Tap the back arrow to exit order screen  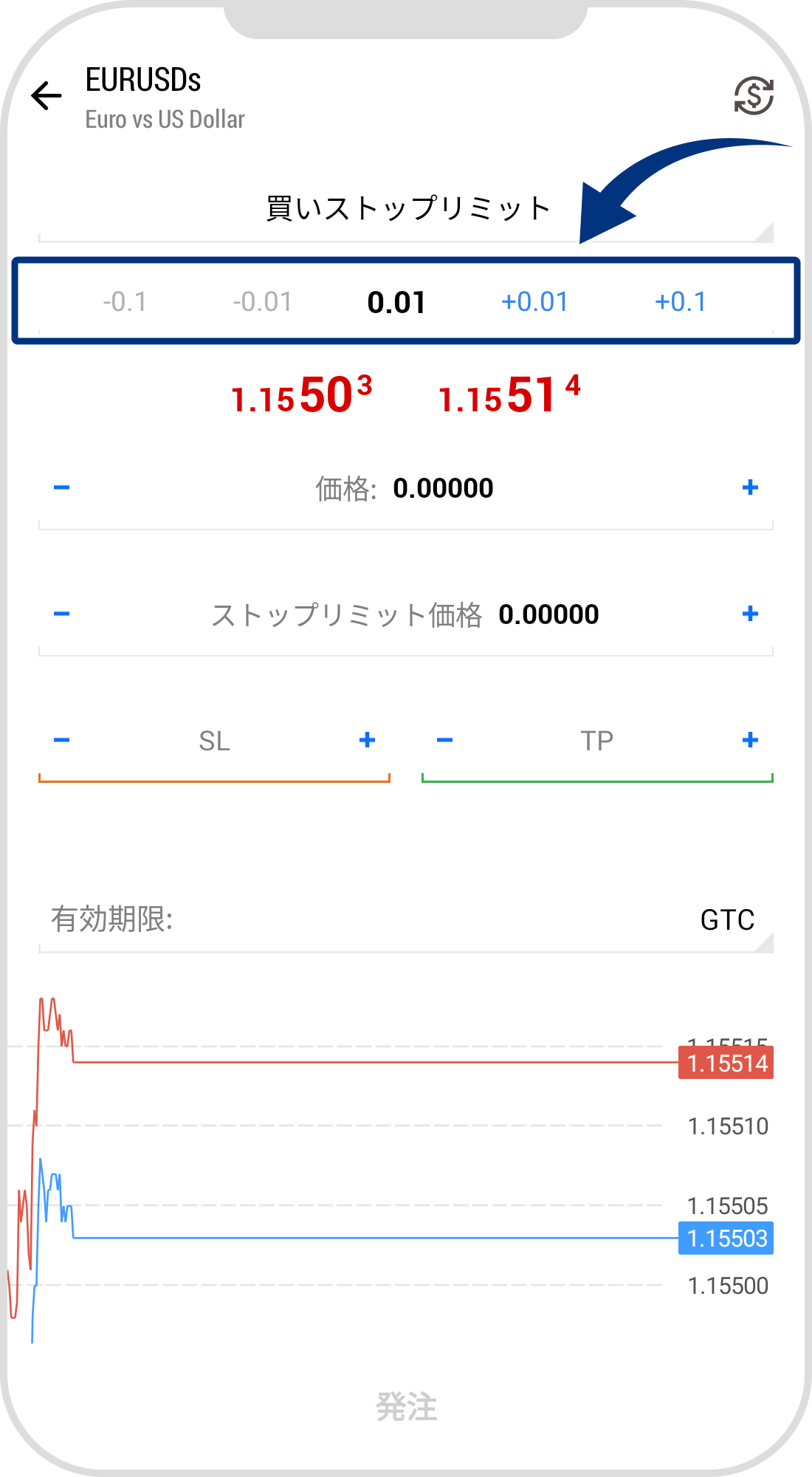click(46, 95)
